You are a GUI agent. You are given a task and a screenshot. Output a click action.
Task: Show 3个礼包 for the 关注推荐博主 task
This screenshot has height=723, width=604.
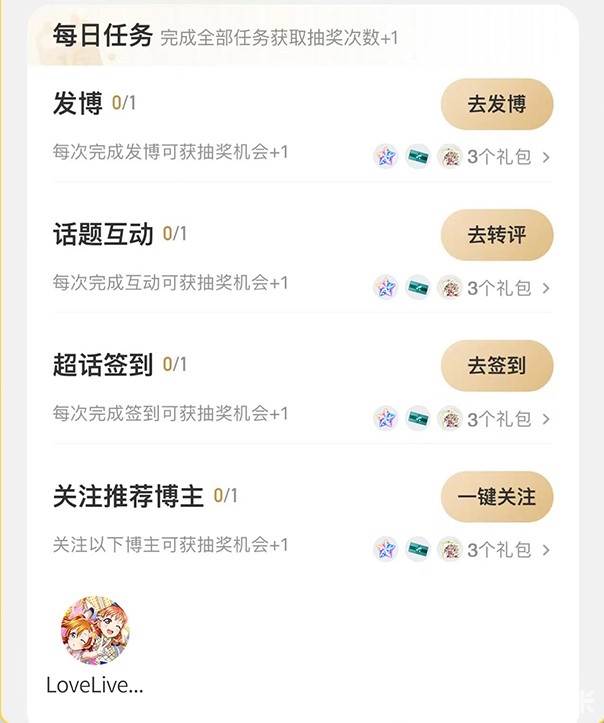coord(508,550)
